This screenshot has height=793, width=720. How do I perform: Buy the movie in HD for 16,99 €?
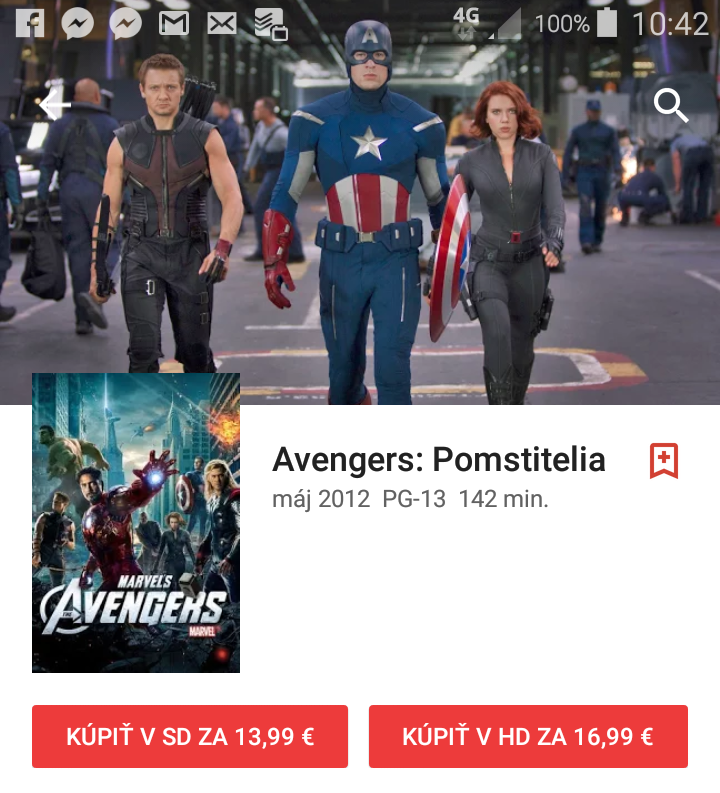click(528, 737)
